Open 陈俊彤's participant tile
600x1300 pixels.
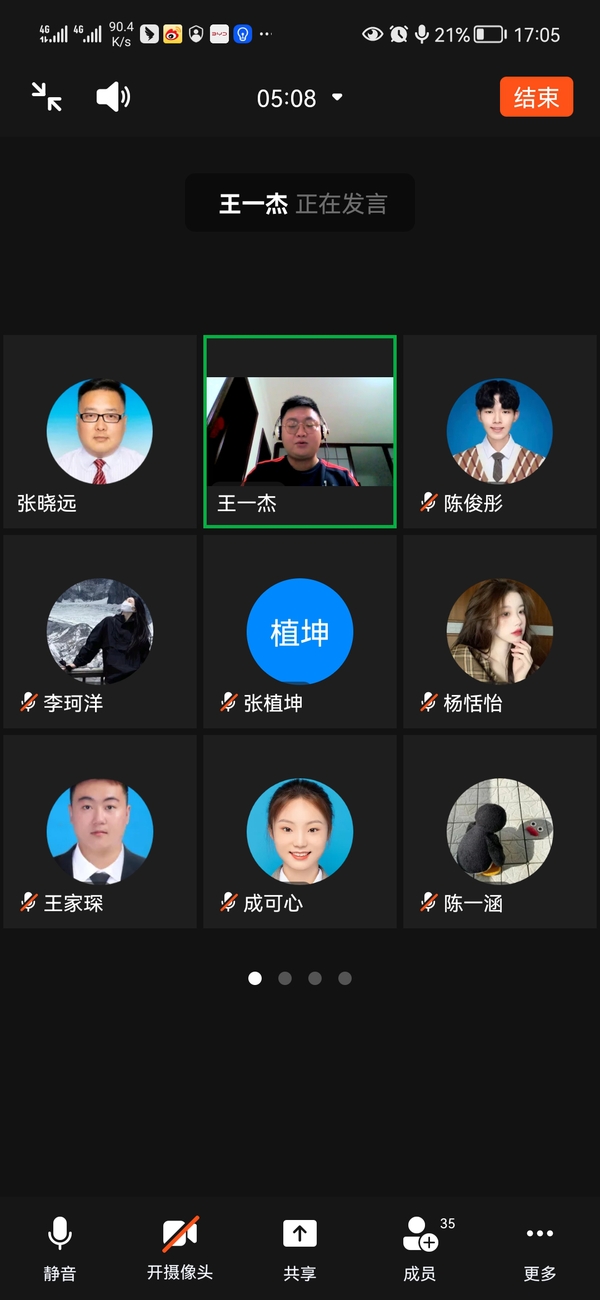tap(500, 431)
